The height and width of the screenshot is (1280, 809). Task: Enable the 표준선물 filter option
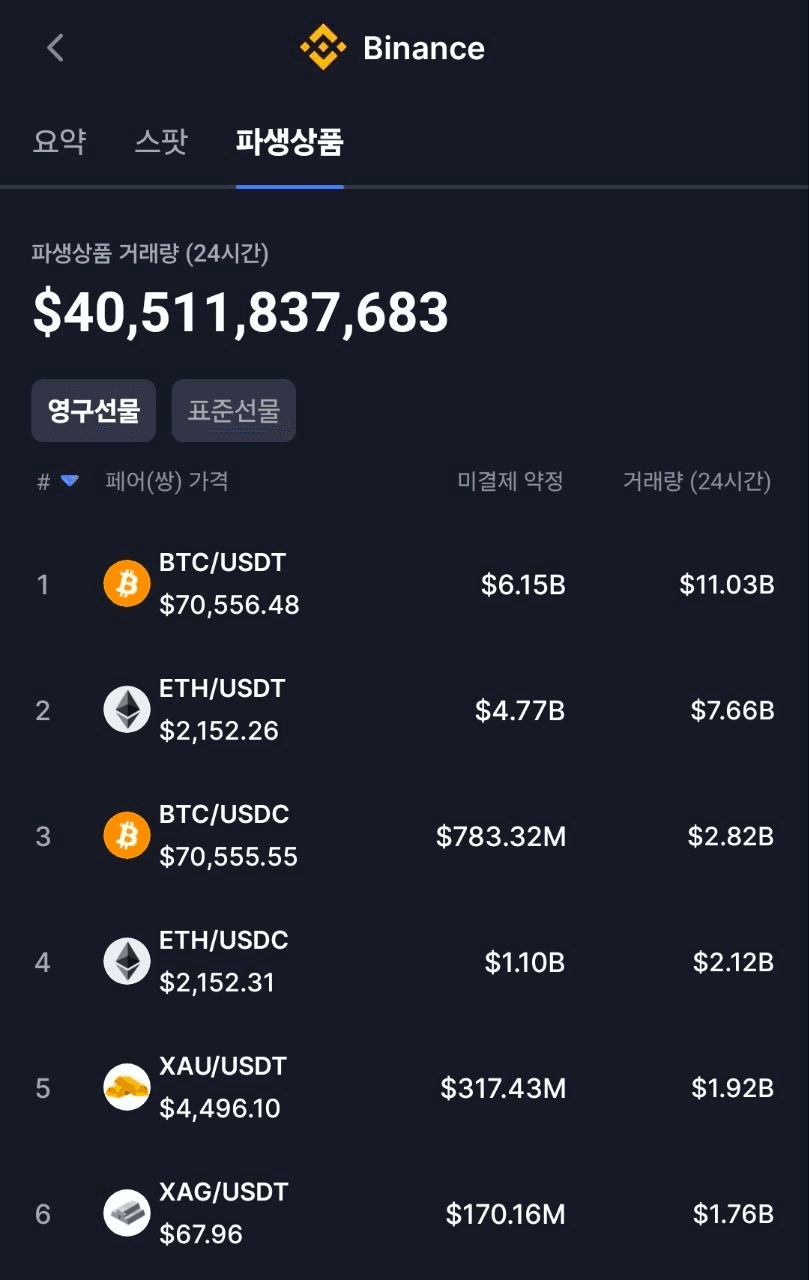(x=233, y=410)
